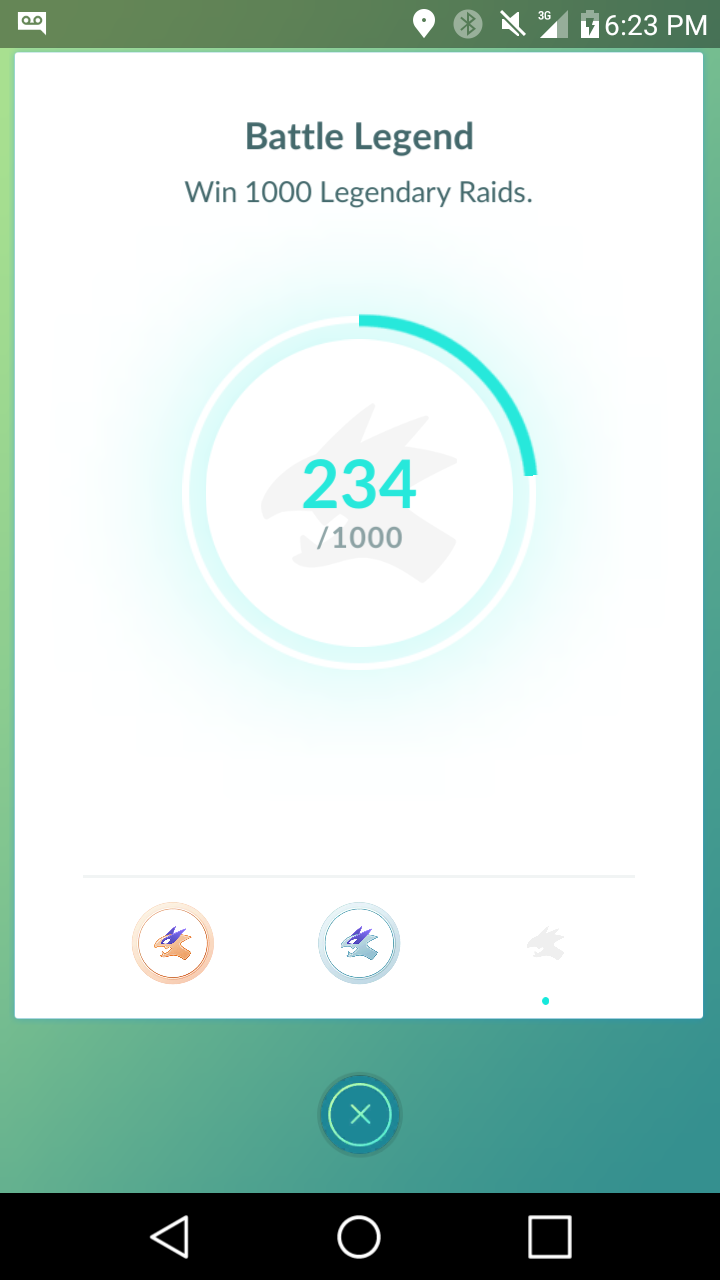720x1280 pixels.
Task: Go to the Android home screen
Action: pos(359,1236)
